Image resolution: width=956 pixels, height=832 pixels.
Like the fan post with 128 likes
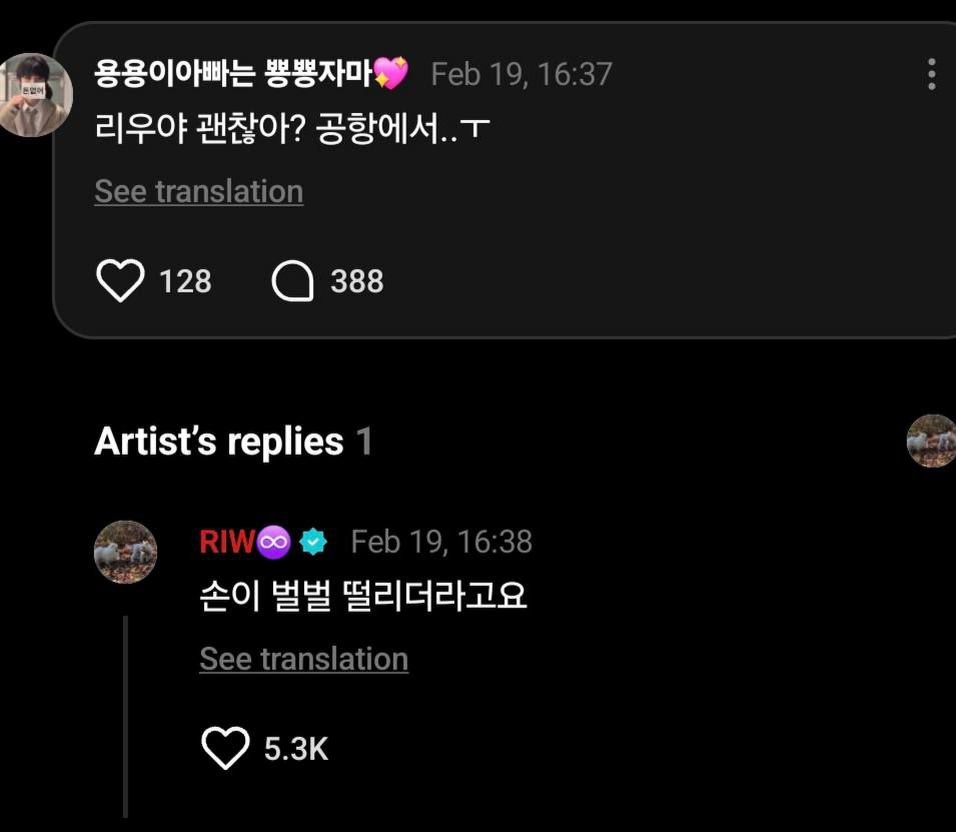[x=120, y=282]
